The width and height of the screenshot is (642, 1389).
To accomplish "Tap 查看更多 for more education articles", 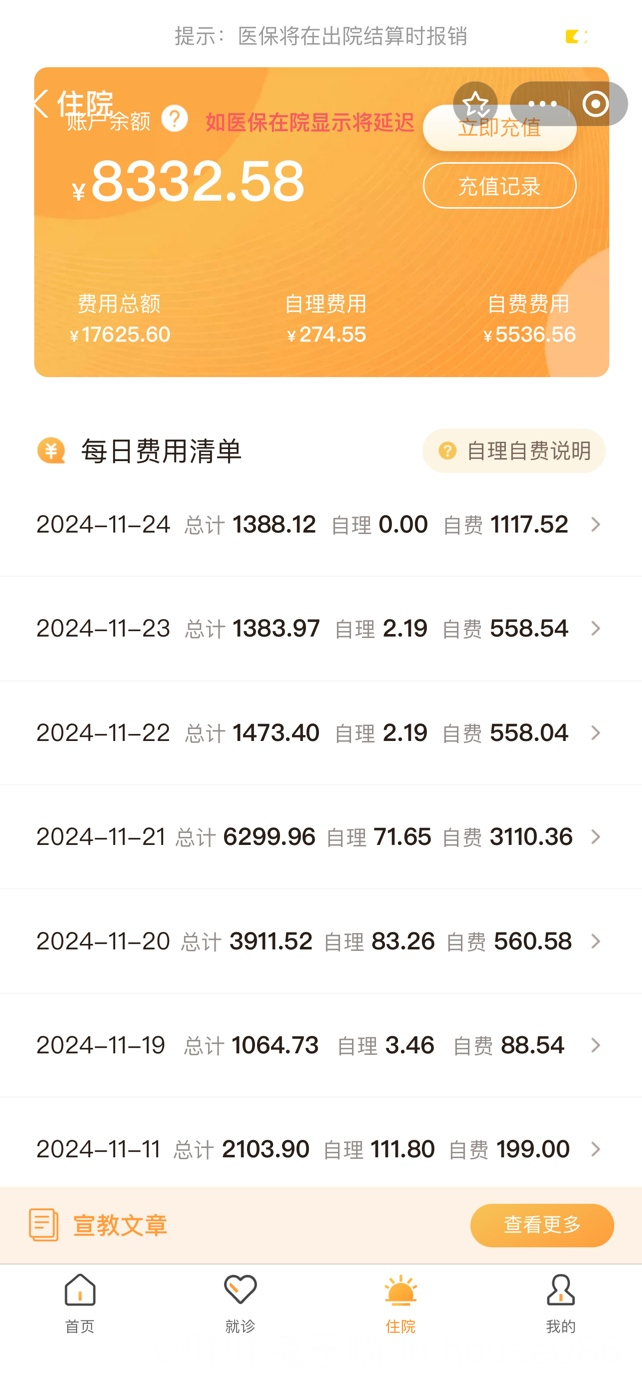I will click(542, 1225).
